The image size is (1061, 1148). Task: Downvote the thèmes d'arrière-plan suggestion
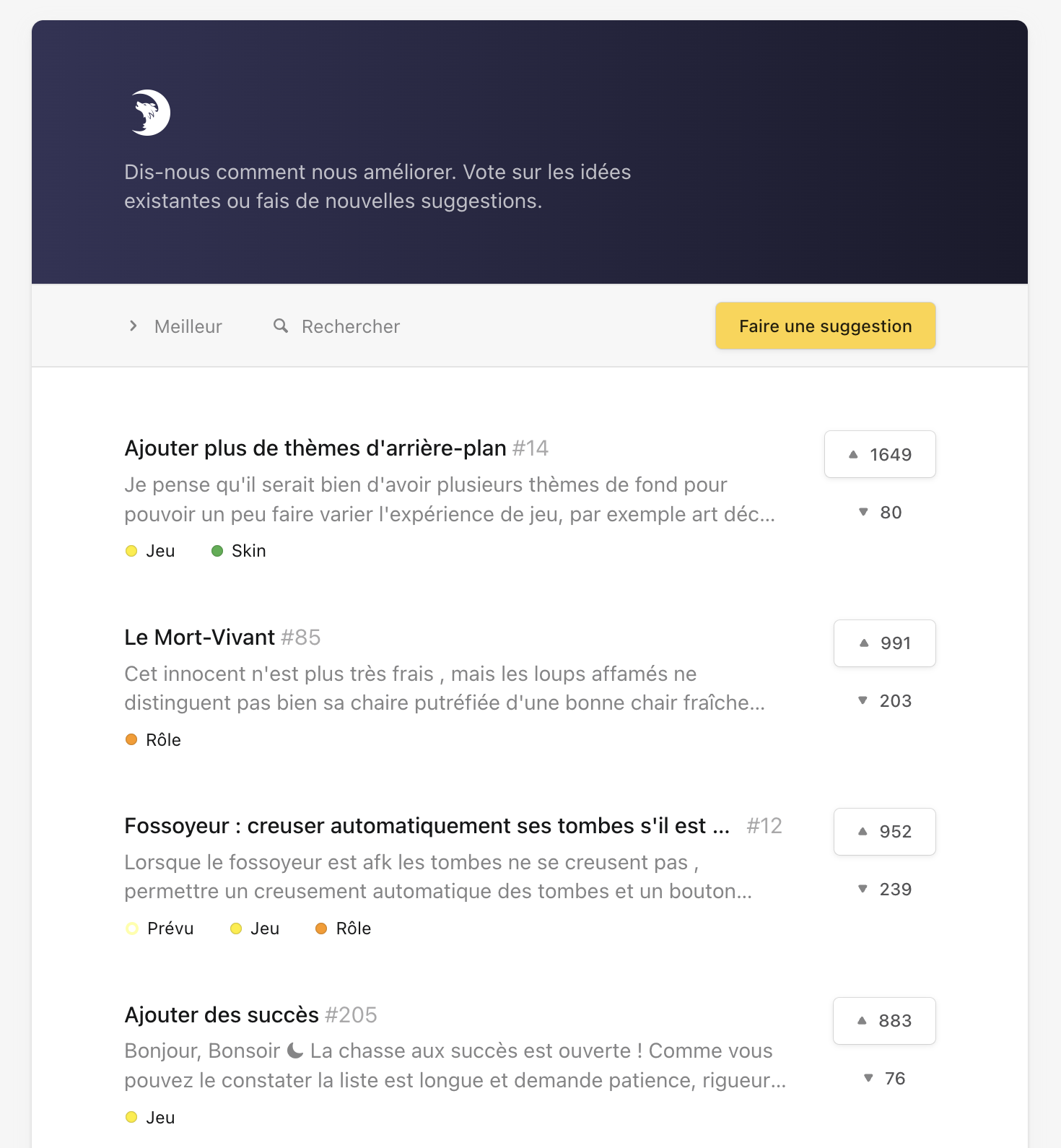(x=880, y=513)
